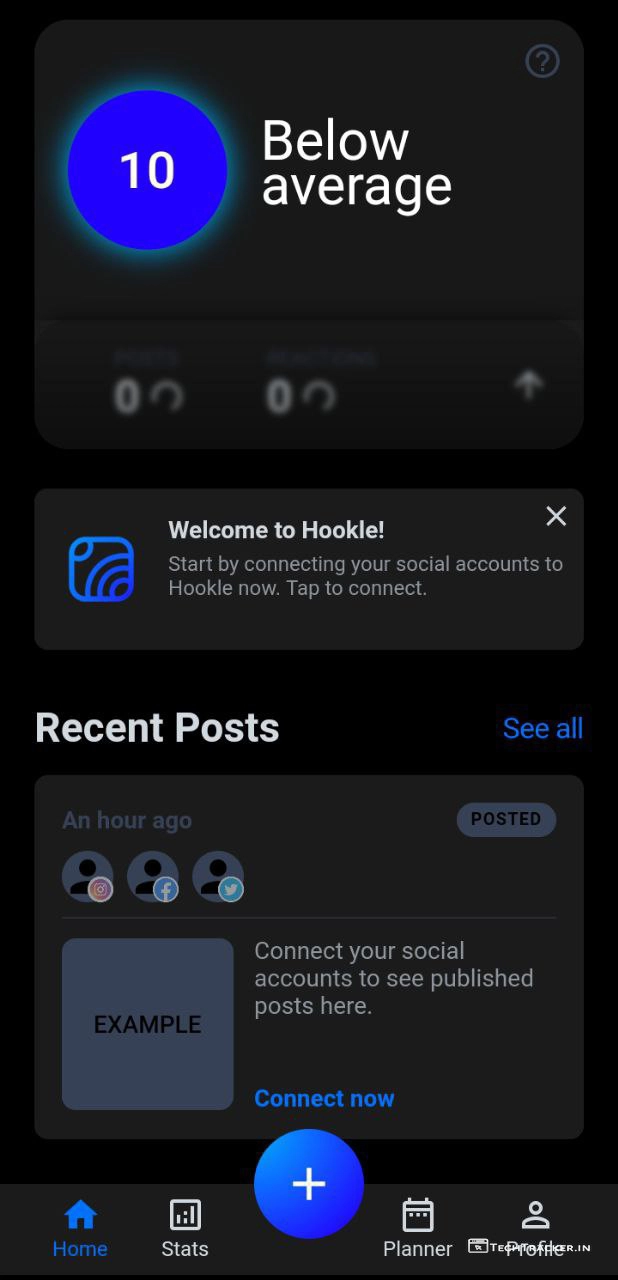The width and height of the screenshot is (618, 1280).
Task: Open the Planner tab
Action: pyautogui.click(x=418, y=1229)
